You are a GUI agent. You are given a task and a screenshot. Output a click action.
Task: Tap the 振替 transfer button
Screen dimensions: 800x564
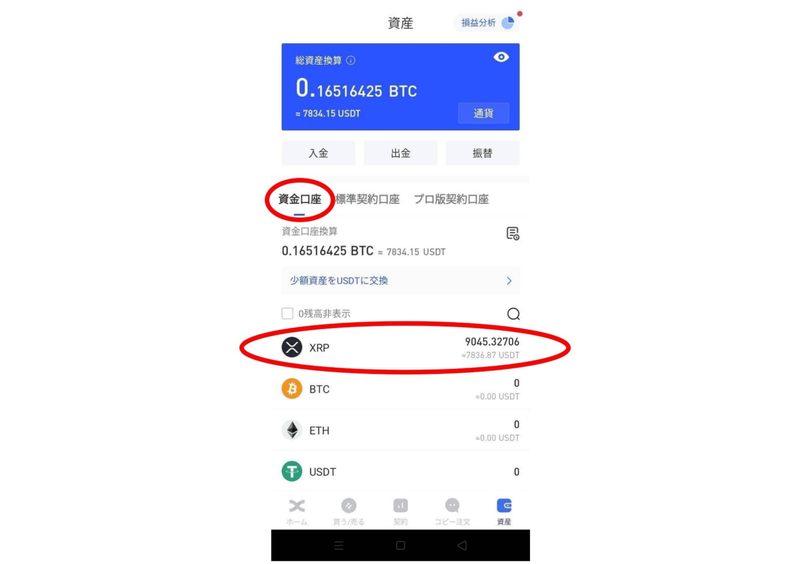click(x=482, y=153)
